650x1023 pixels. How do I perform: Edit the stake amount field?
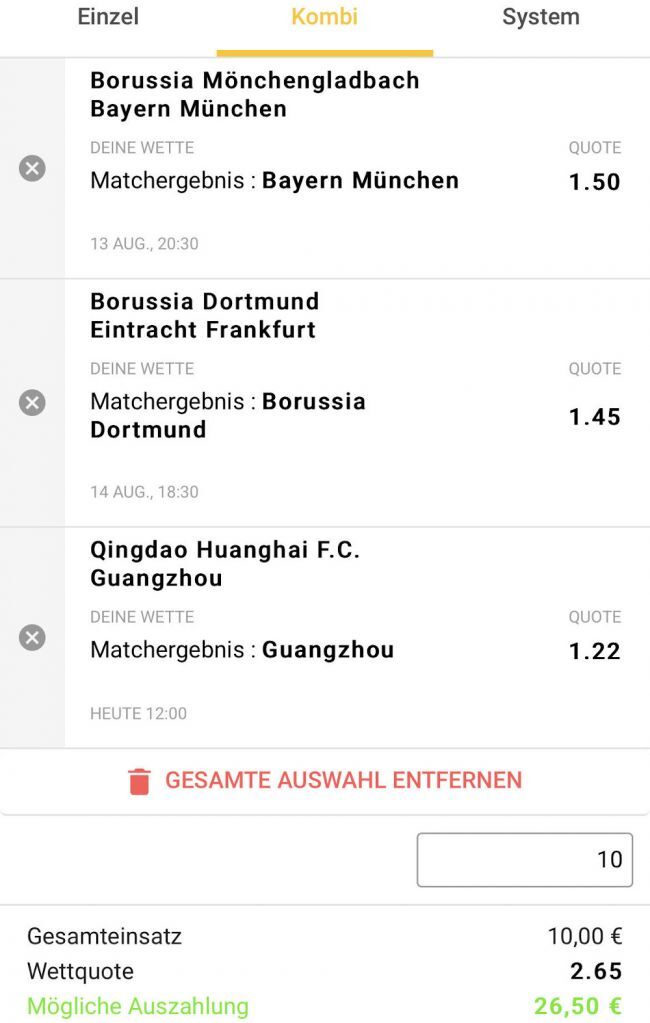click(x=524, y=859)
